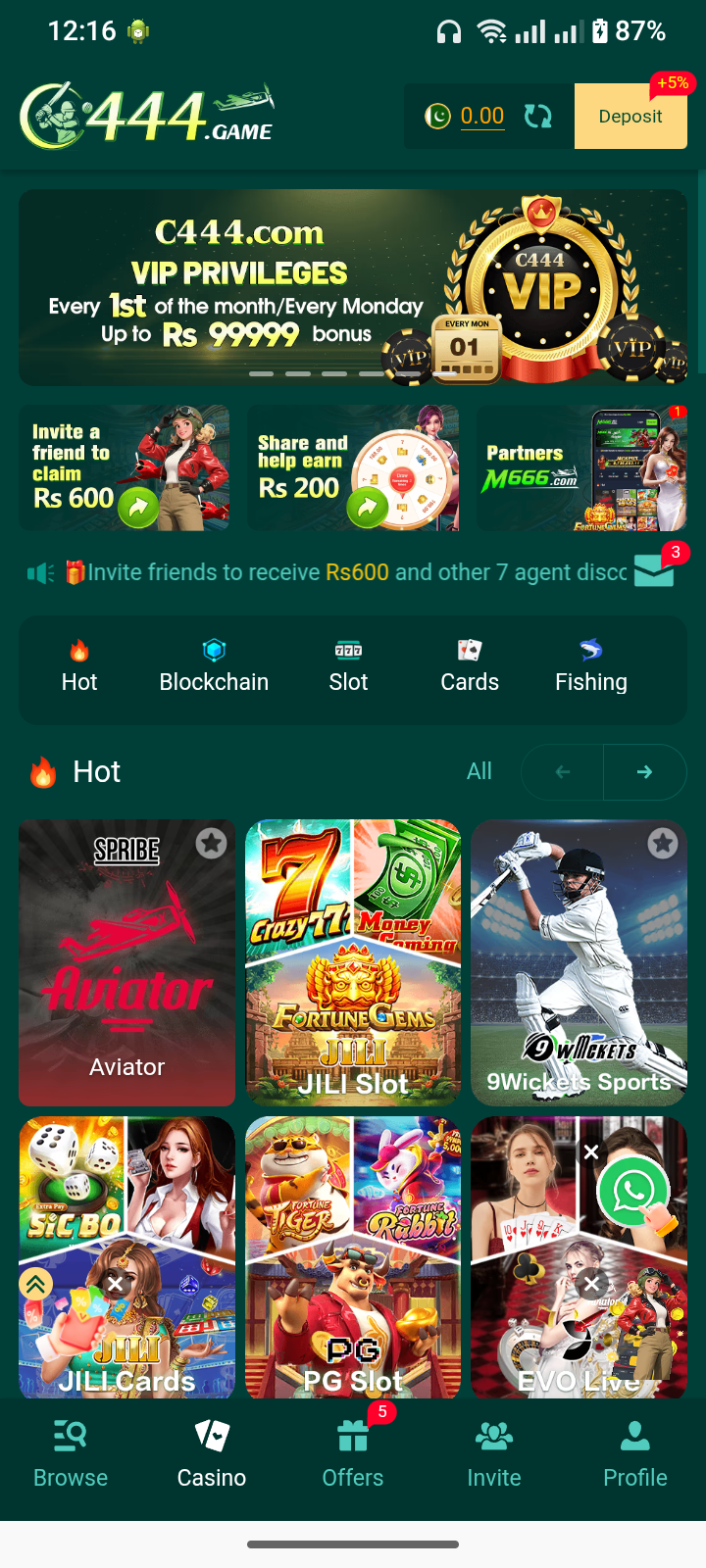Refresh the wallet balance
The height and width of the screenshot is (1568, 706).
tap(537, 117)
